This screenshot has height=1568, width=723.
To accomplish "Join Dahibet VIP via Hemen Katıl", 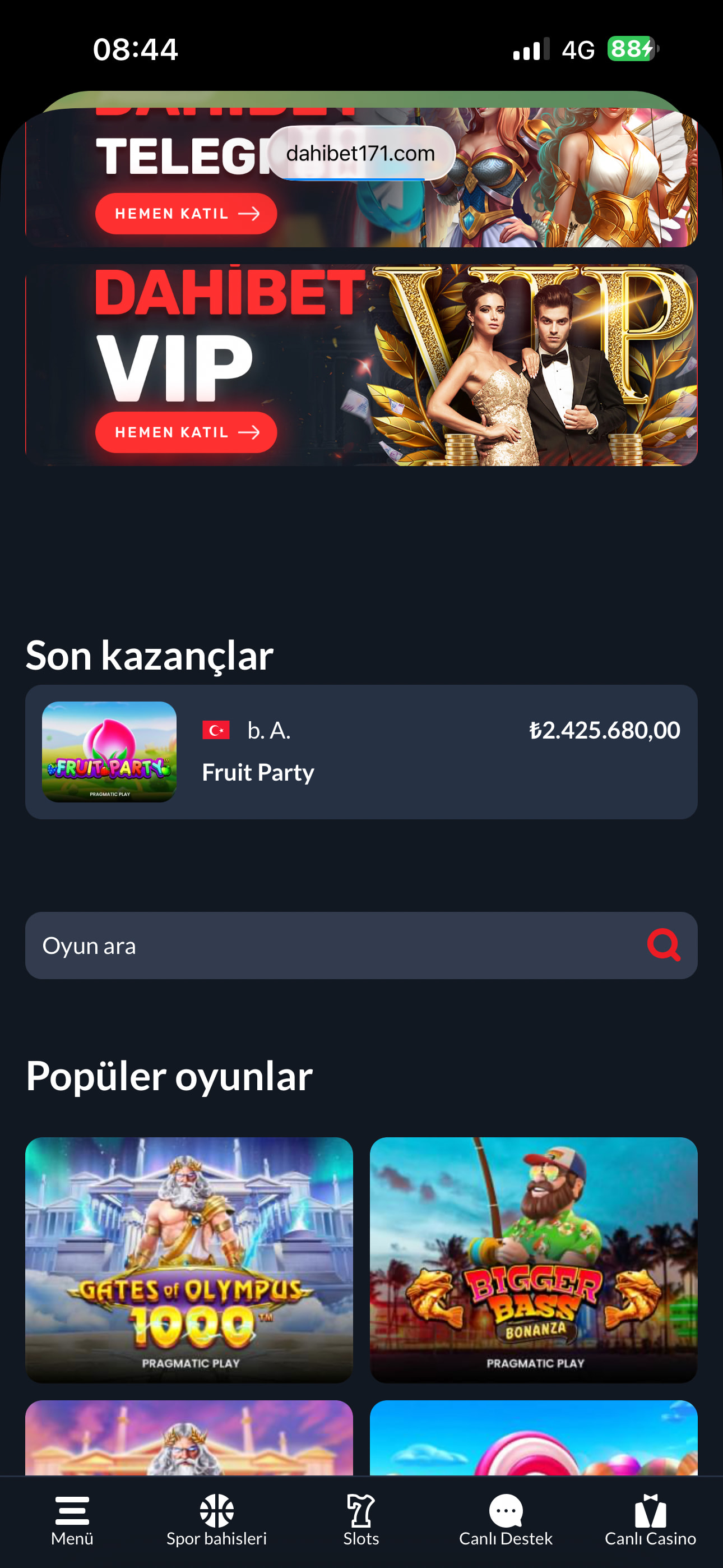I will tap(186, 432).
